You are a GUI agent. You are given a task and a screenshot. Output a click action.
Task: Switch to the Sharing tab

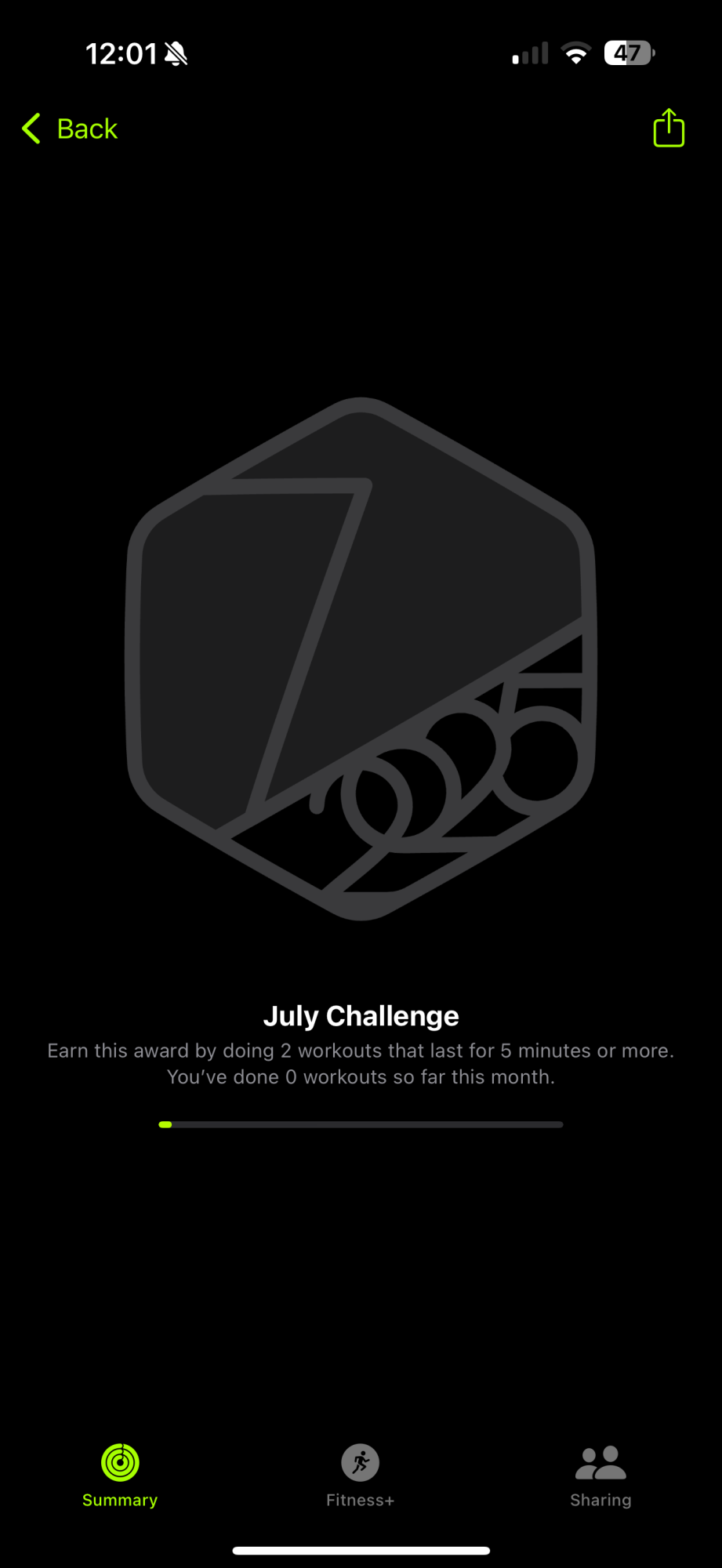click(600, 1475)
